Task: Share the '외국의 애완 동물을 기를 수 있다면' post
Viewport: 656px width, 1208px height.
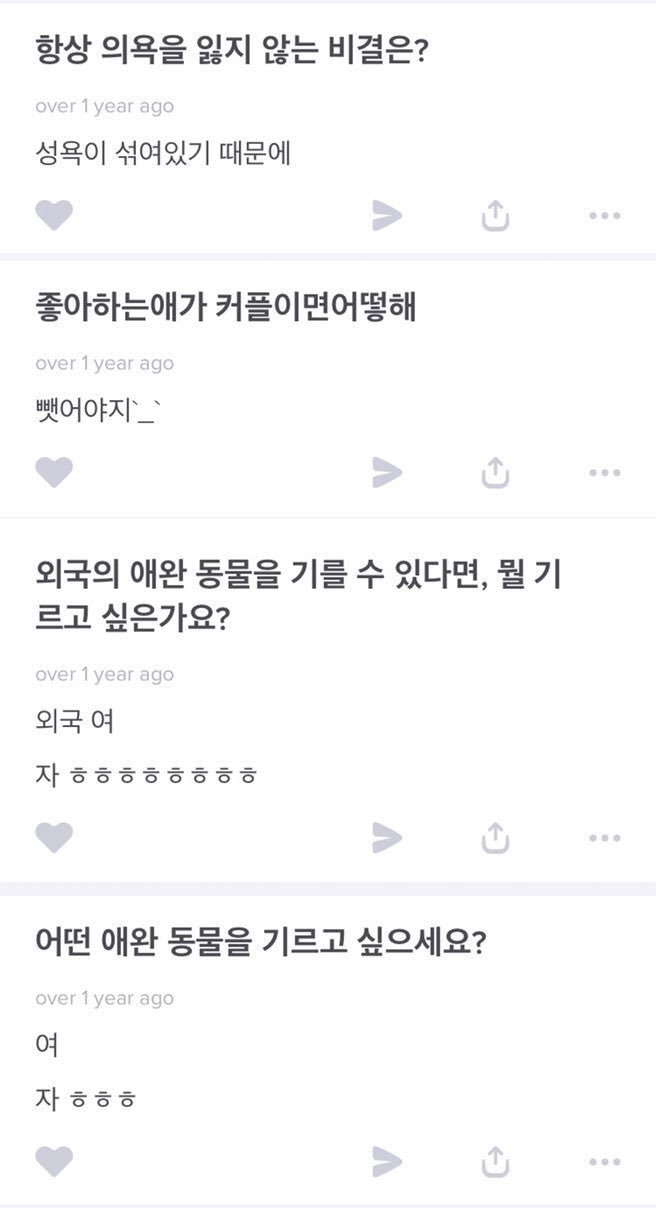Action: [x=496, y=836]
